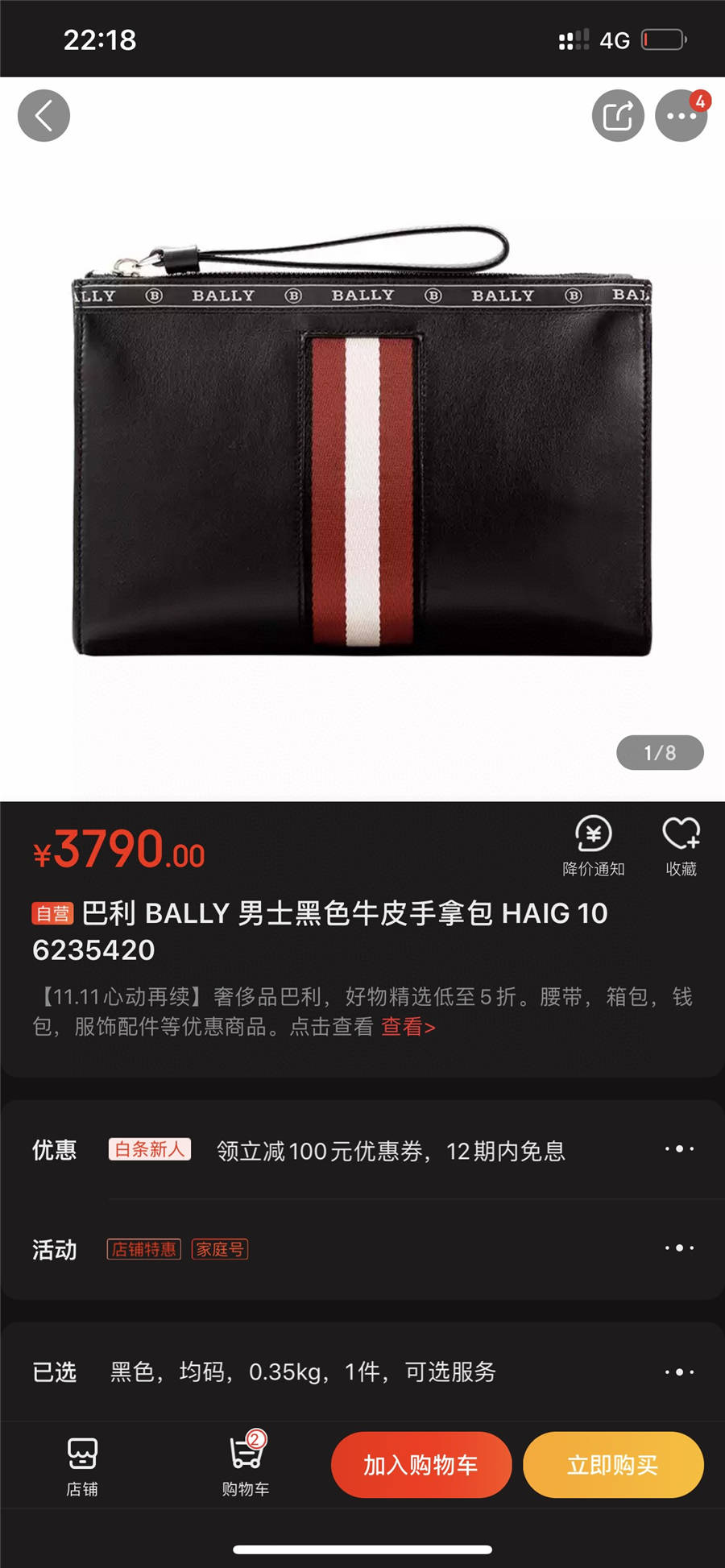The height and width of the screenshot is (1568, 725).
Task: Tap the 查看> link in promotion text
Action: [x=408, y=1027]
